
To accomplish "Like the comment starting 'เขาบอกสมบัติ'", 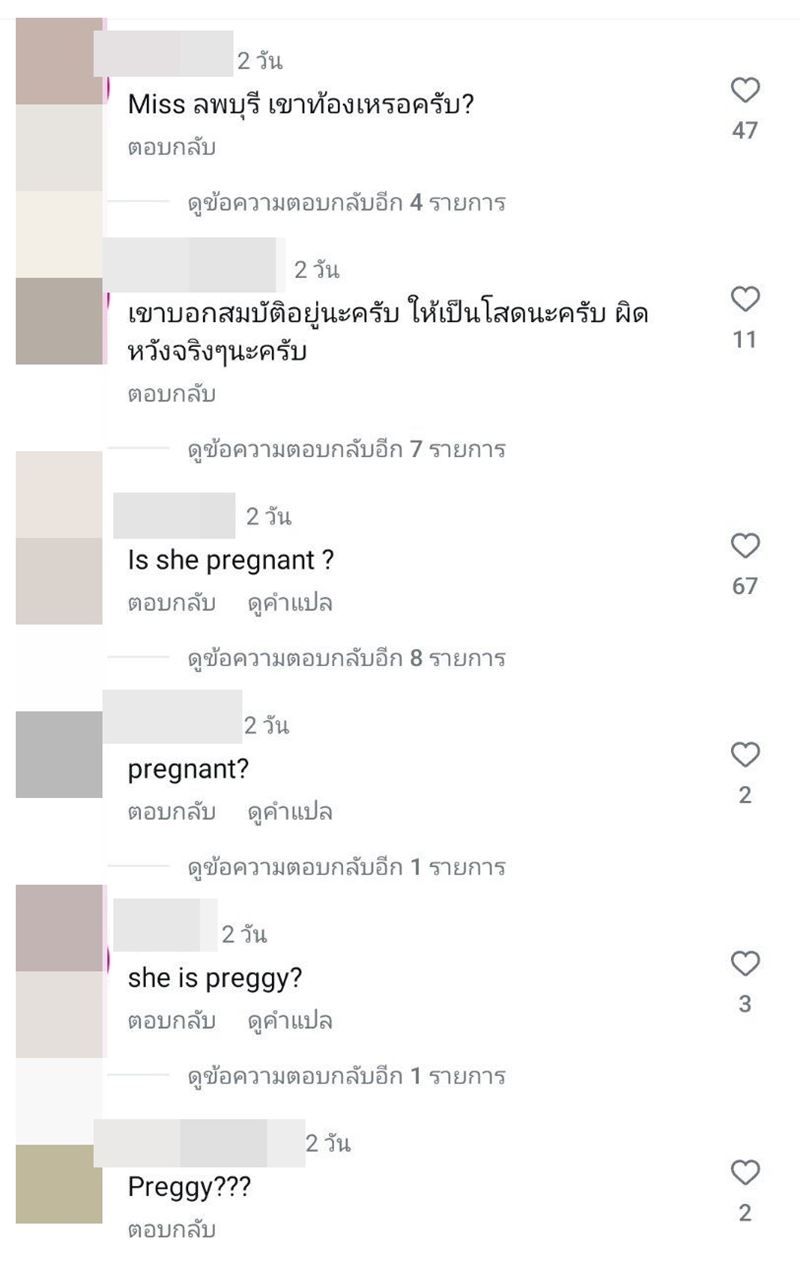I will (x=745, y=299).
